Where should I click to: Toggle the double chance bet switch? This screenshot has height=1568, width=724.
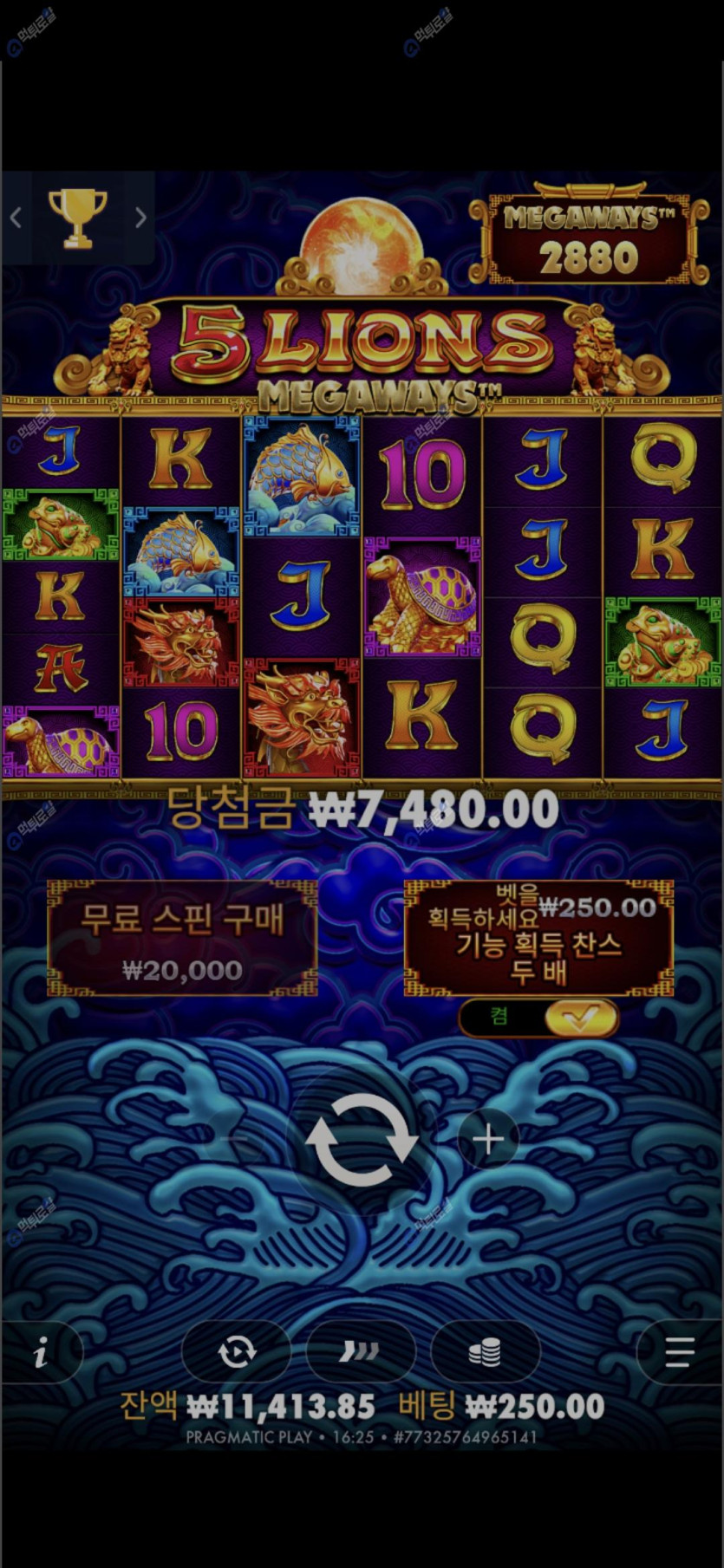pos(539,1018)
